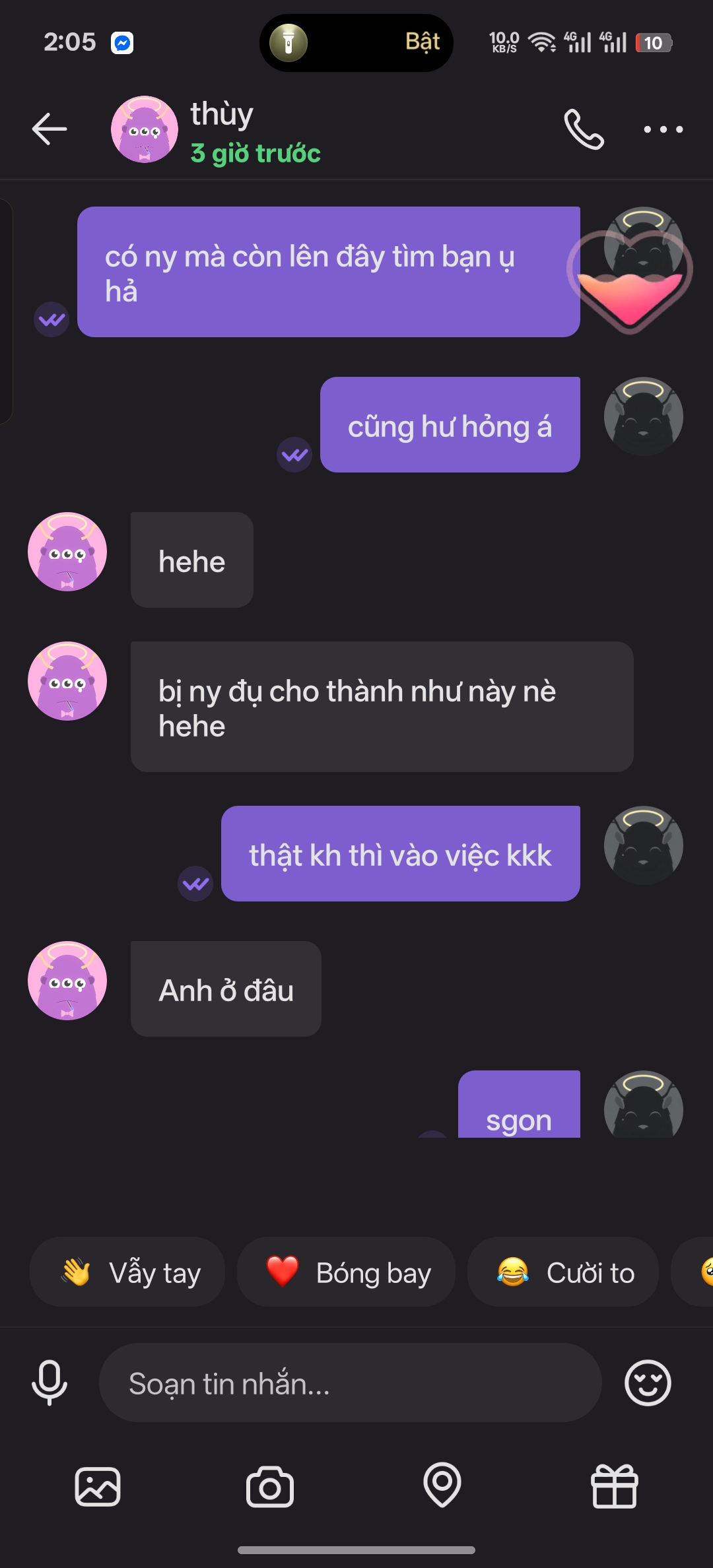Screen dimensions: 713x1568
Task: Open the camera to take a picture
Action: [270, 1487]
